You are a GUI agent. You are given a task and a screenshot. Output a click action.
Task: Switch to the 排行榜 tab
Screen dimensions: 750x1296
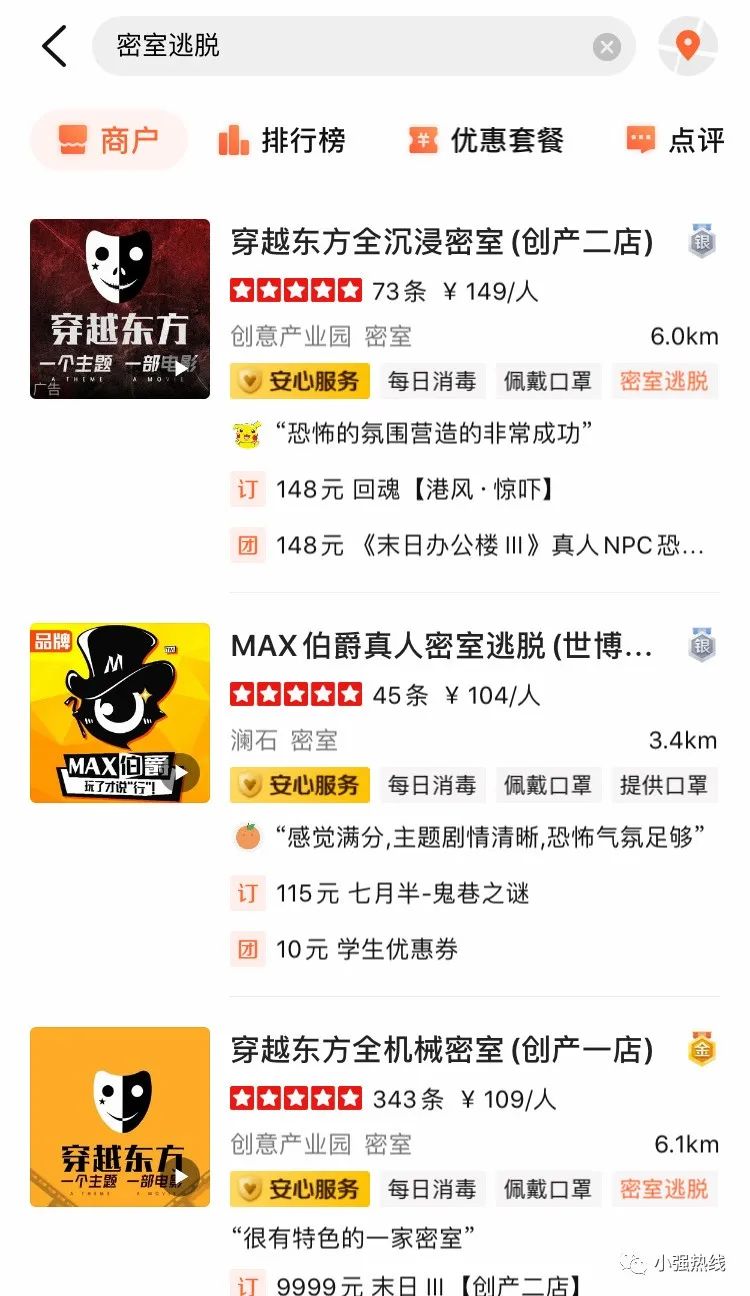[282, 140]
